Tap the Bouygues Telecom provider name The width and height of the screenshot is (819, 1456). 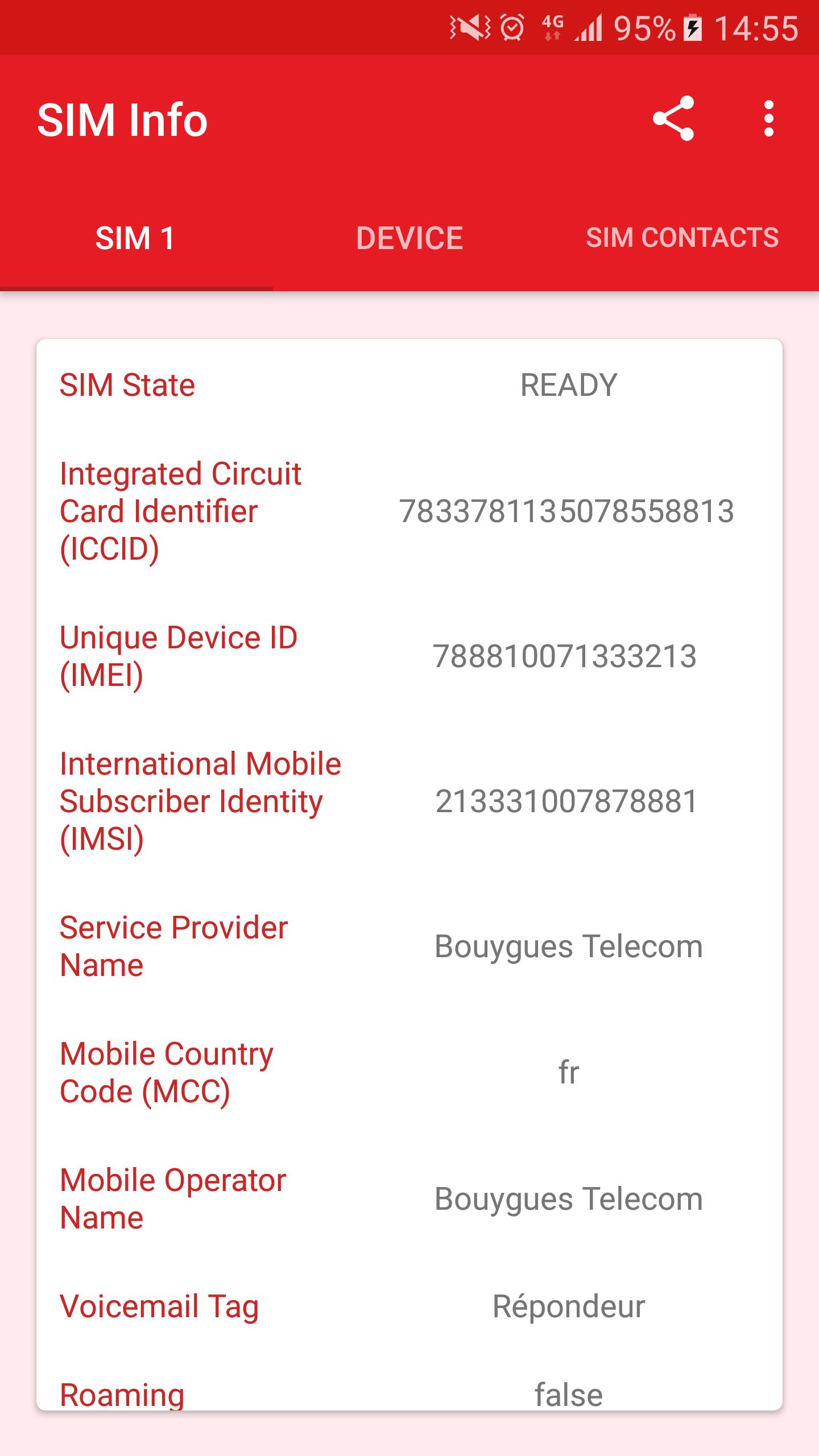point(568,946)
